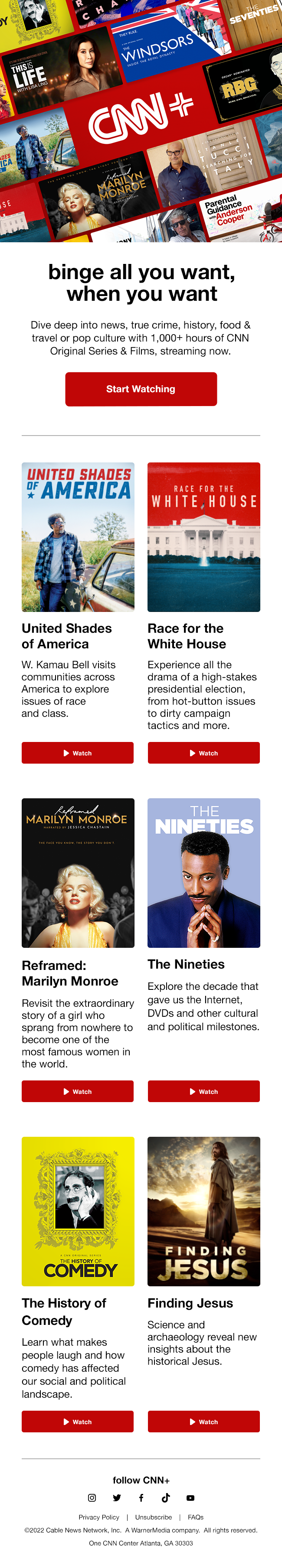Tap the Start Watching button
Viewport: 282px width, 1568px height.
tap(141, 389)
